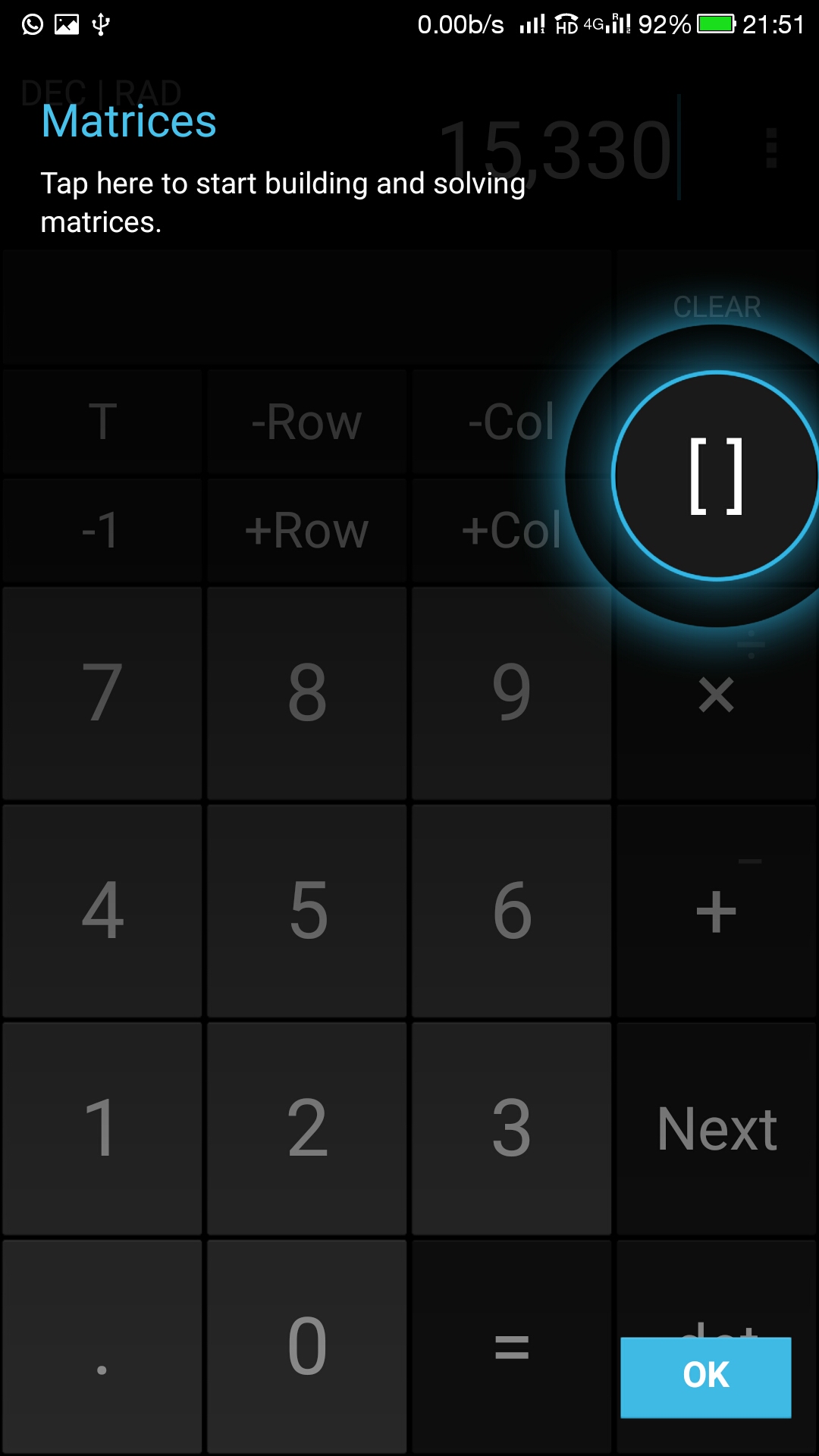
Task: Tap +Col to add a matrix column
Action: (511, 530)
